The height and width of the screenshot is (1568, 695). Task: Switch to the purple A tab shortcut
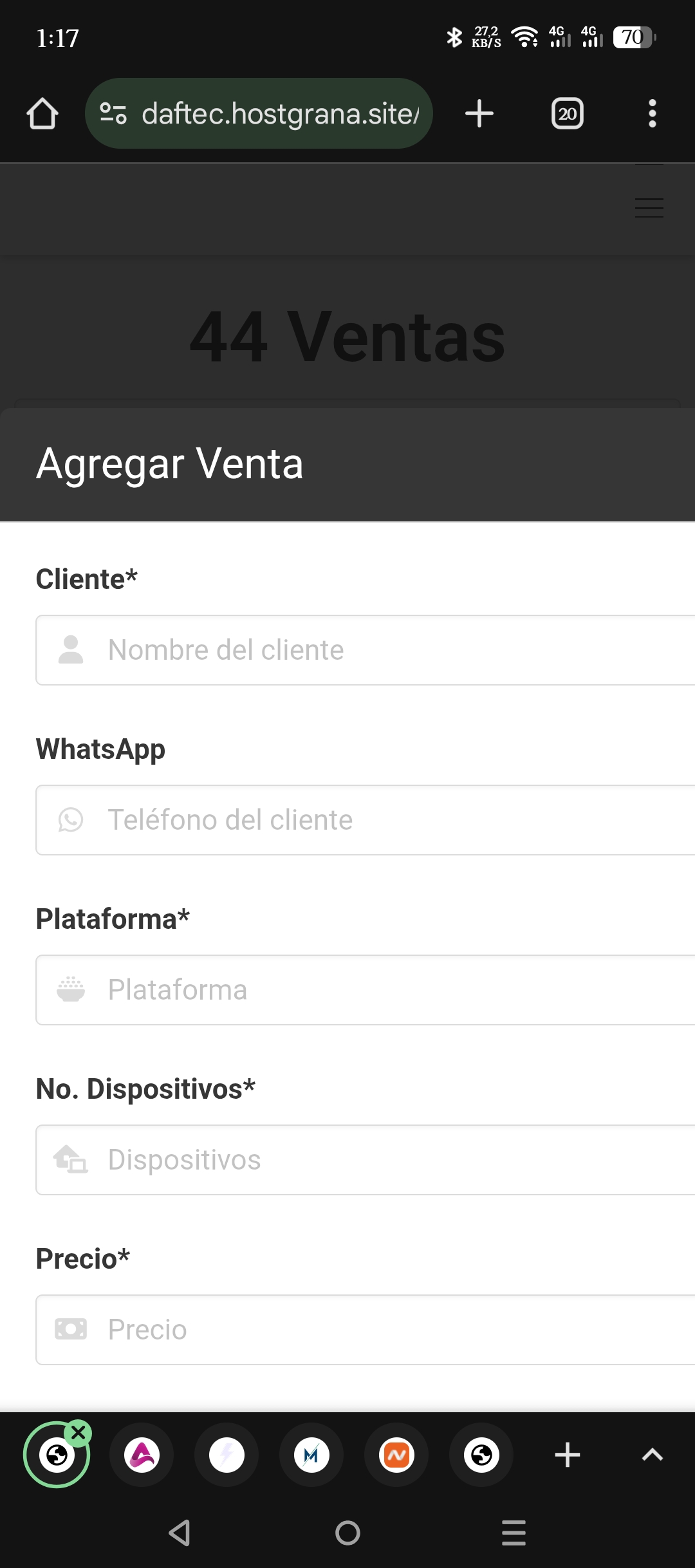pos(142,1455)
